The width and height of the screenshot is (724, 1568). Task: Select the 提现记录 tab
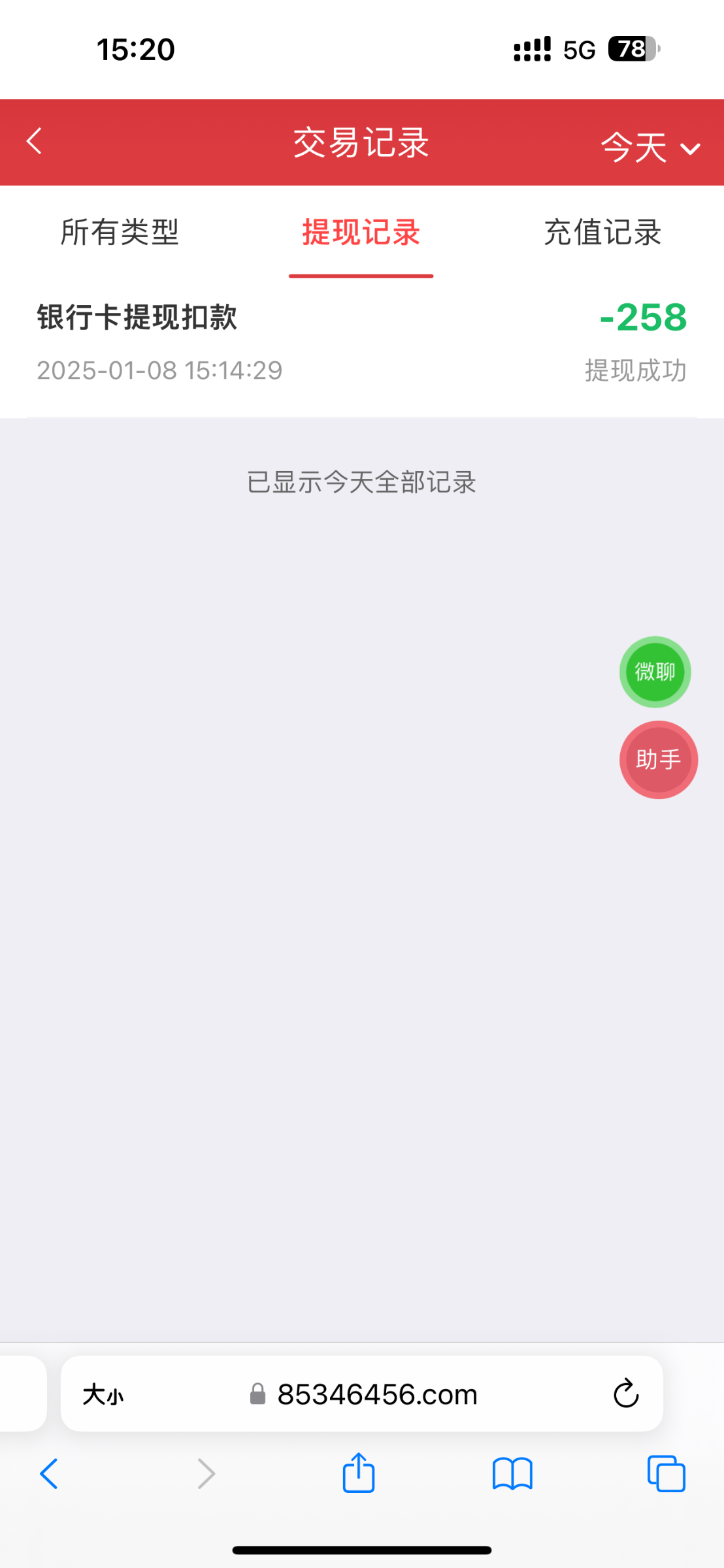361,233
